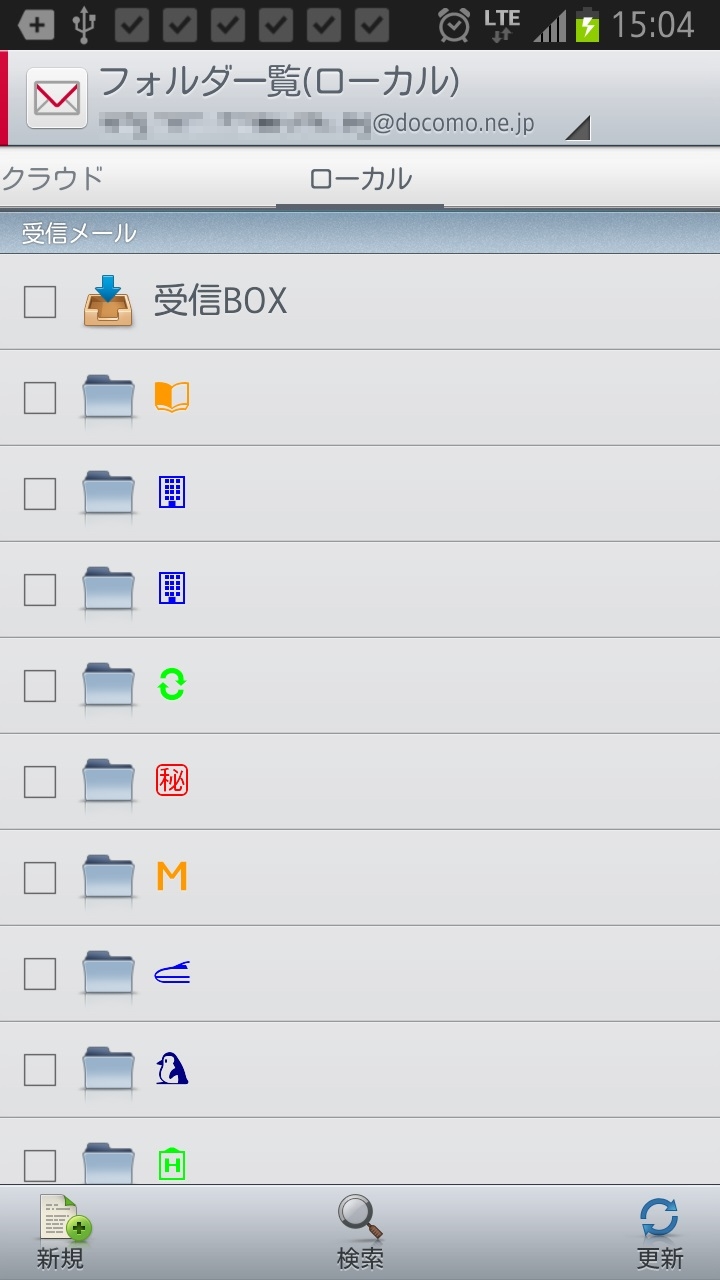Tick the checkbox for the green recycle-arrows folder
This screenshot has width=720, height=1280.
(40, 685)
